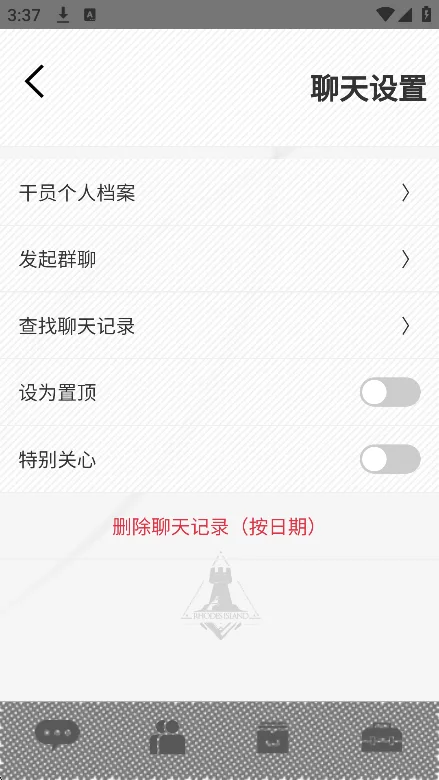
Task: Toggle the 设为置顶 switch
Action: tap(390, 392)
